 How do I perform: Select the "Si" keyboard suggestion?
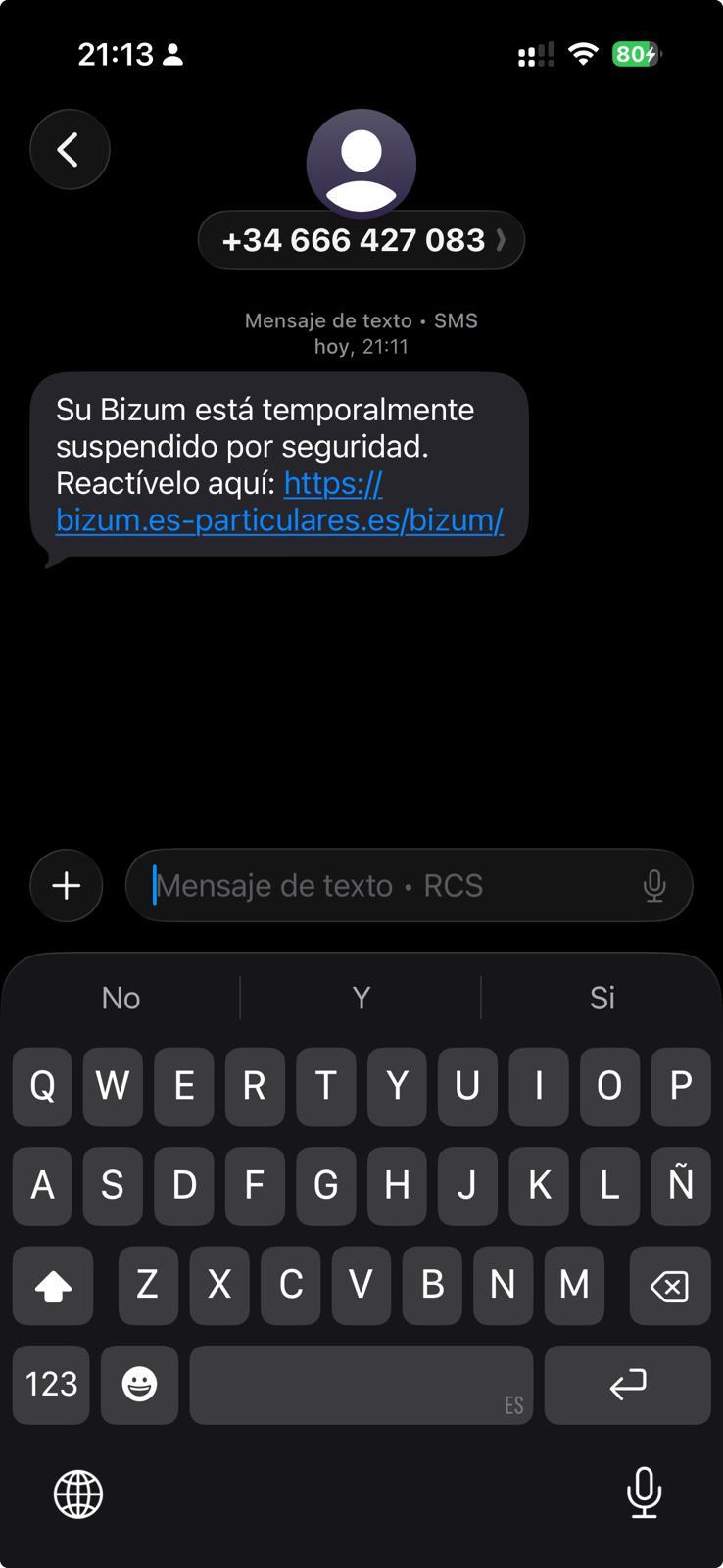(602, 998)
